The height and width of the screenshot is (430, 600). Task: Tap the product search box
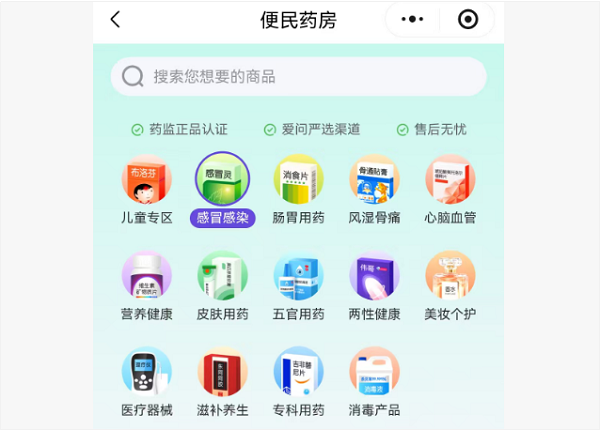(298, 76)
